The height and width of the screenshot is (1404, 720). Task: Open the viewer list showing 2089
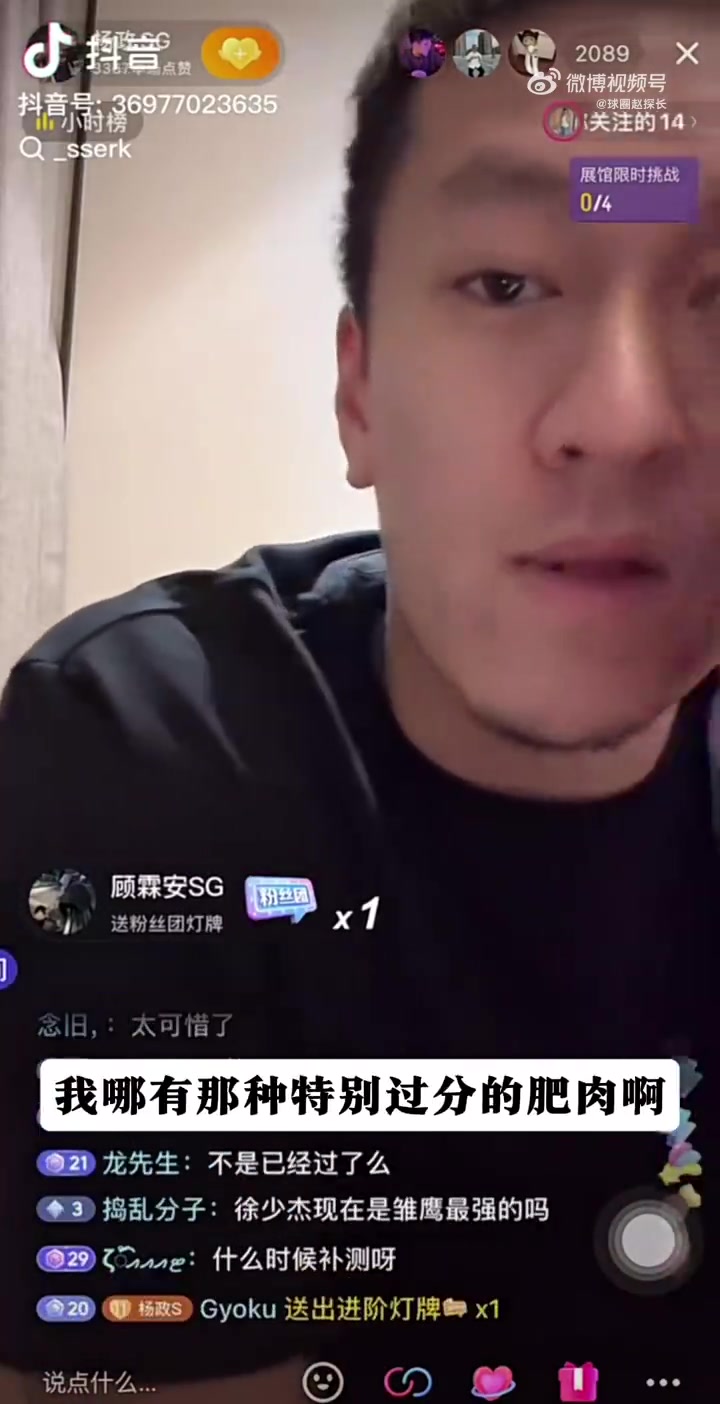(x=602, y=54)
